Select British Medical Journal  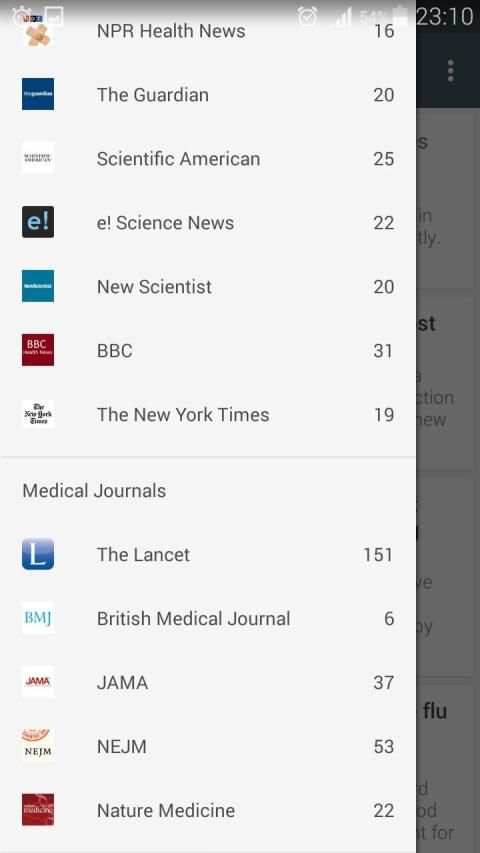[208, 618]
